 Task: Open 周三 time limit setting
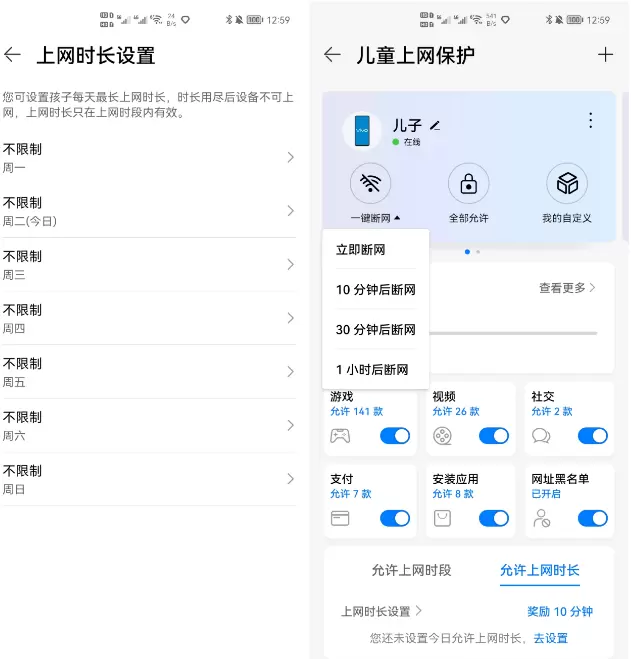(x=148, y=264)
